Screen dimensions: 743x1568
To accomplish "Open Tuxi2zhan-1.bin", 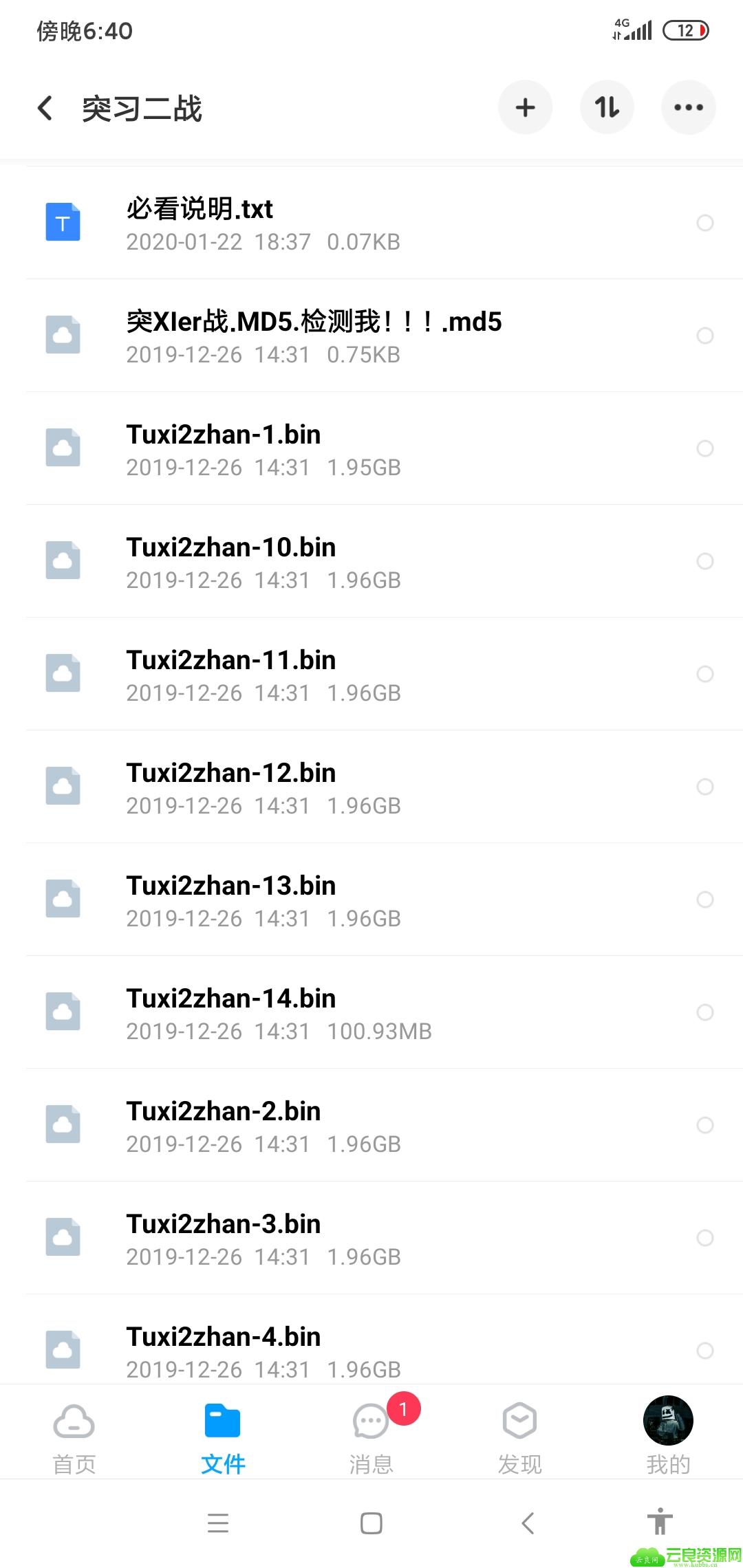I will click(224, 435).
